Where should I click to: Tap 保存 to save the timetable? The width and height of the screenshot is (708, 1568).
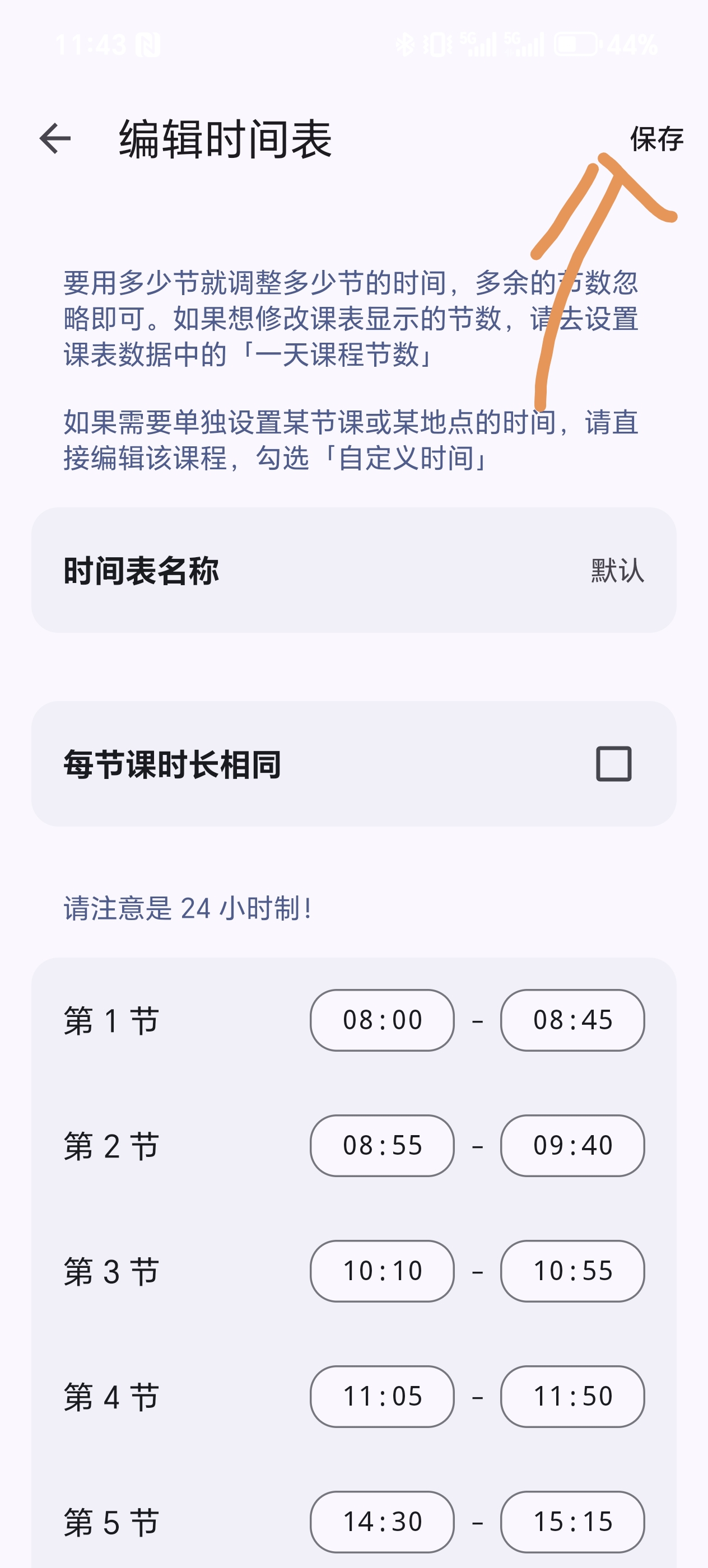656,139
